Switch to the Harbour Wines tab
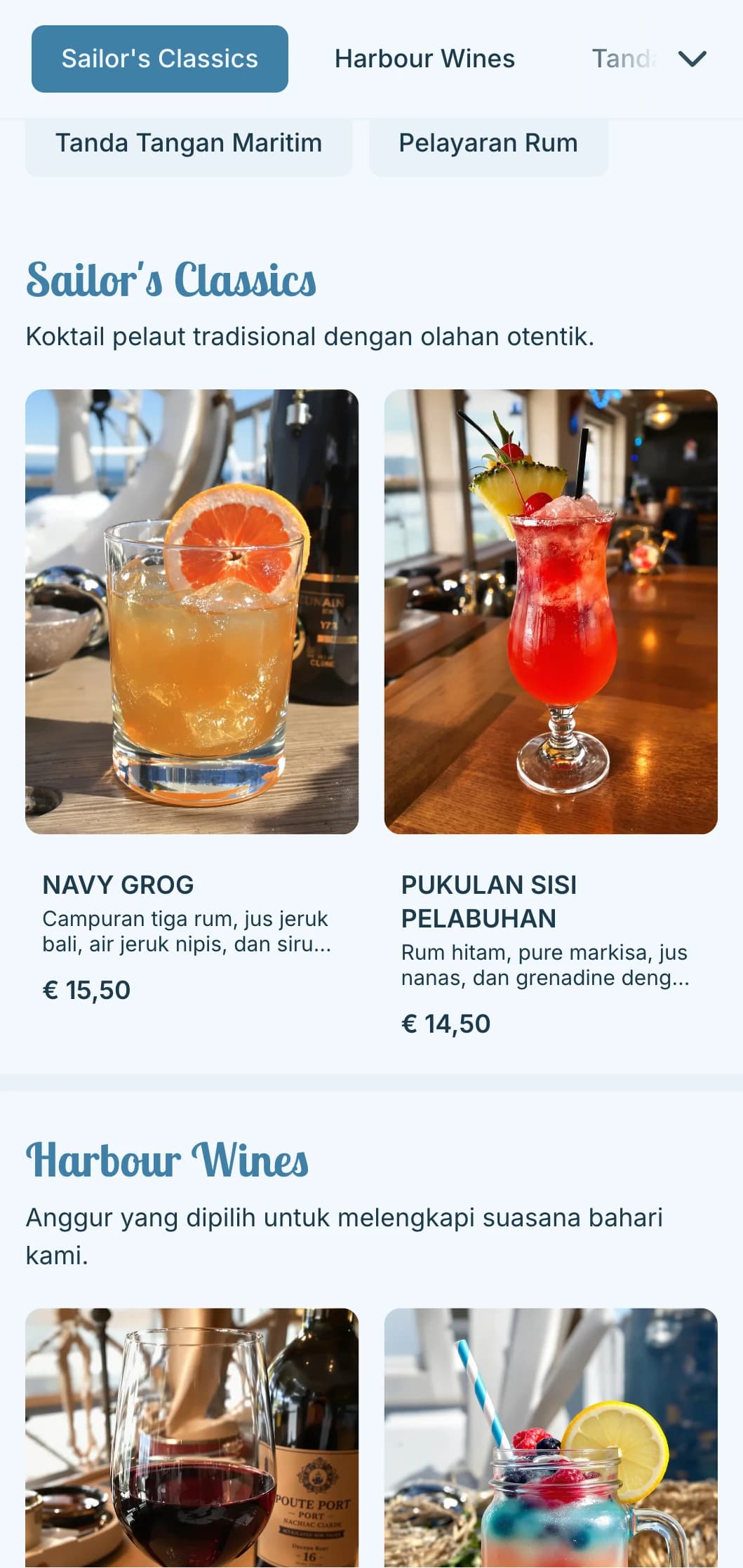Viewport: 743px width, 1568px height. pyautogui.click(x=424, y=59)
